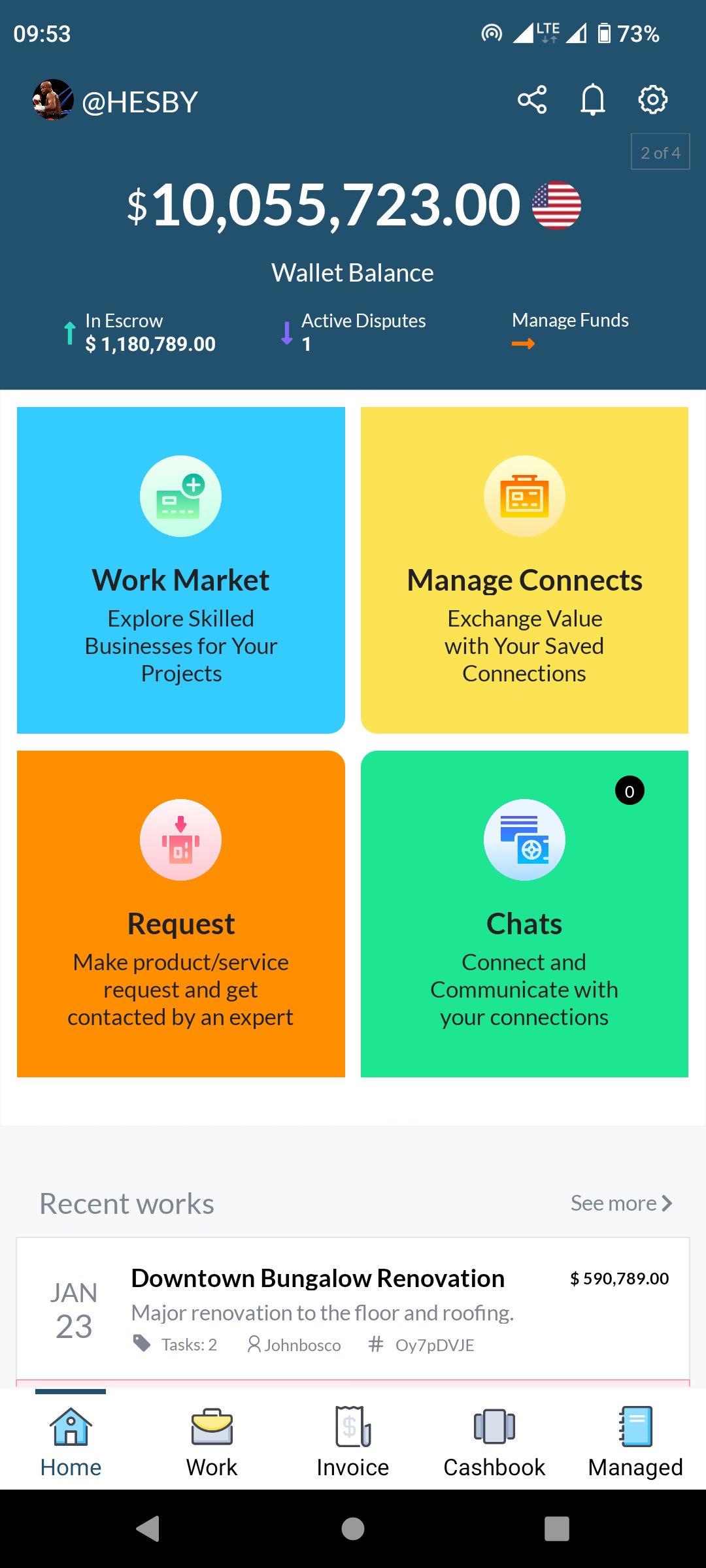Open the Chats card

point(524,914)
